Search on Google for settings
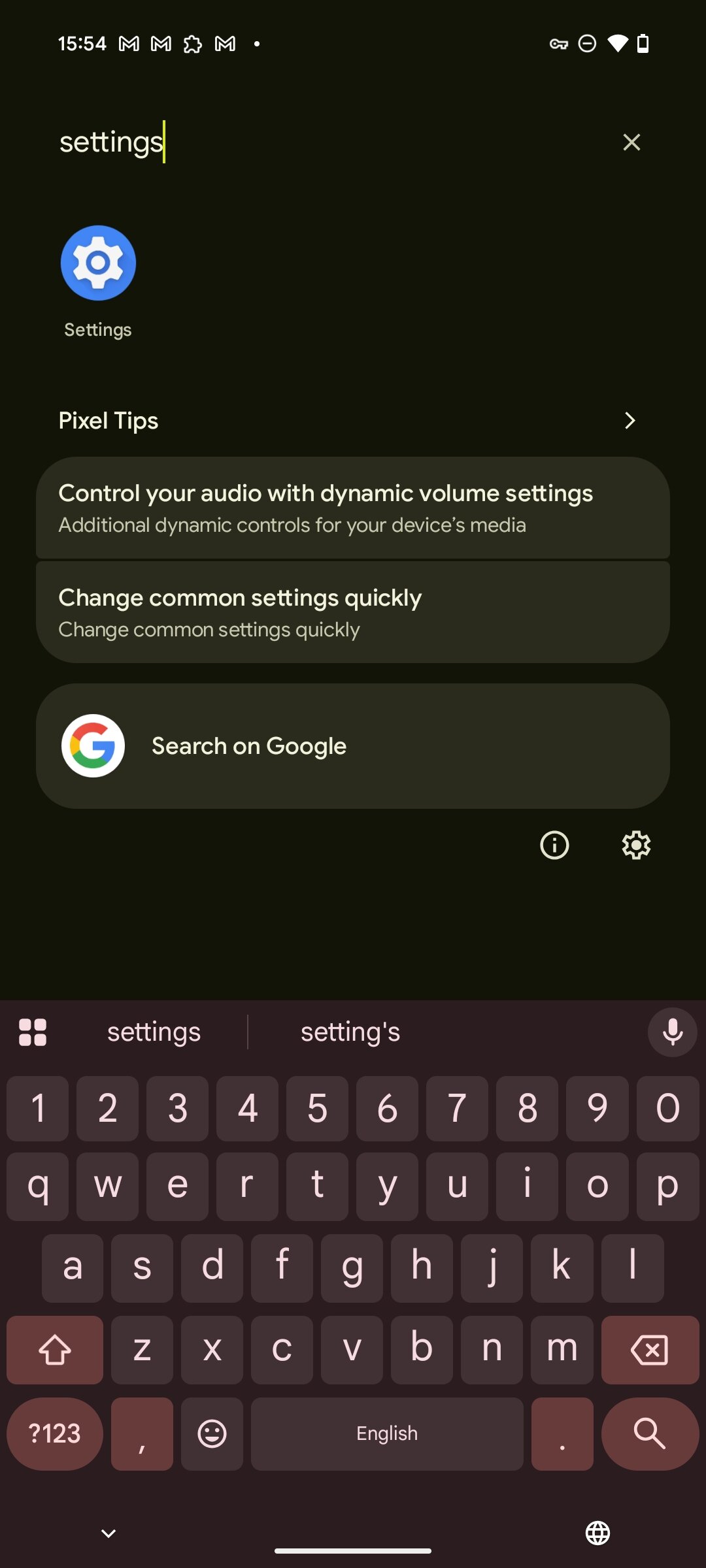Viewport: 706px width, 1568px height. click(353, 746)
